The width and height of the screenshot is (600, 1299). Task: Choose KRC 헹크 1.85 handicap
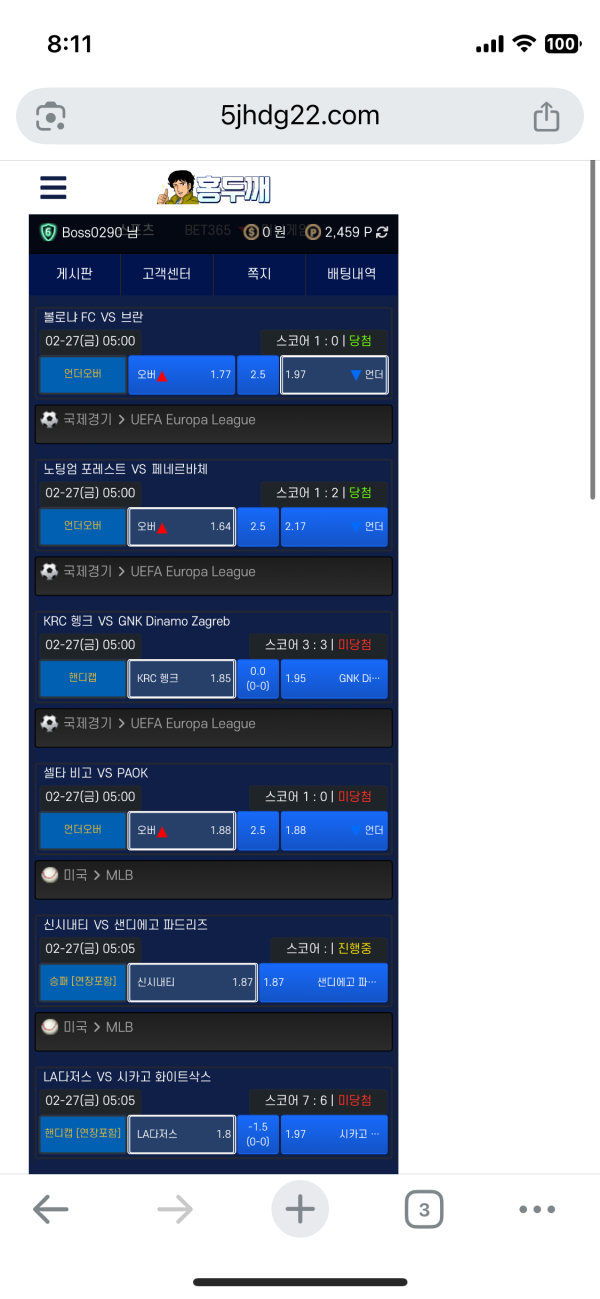point(182,678)
